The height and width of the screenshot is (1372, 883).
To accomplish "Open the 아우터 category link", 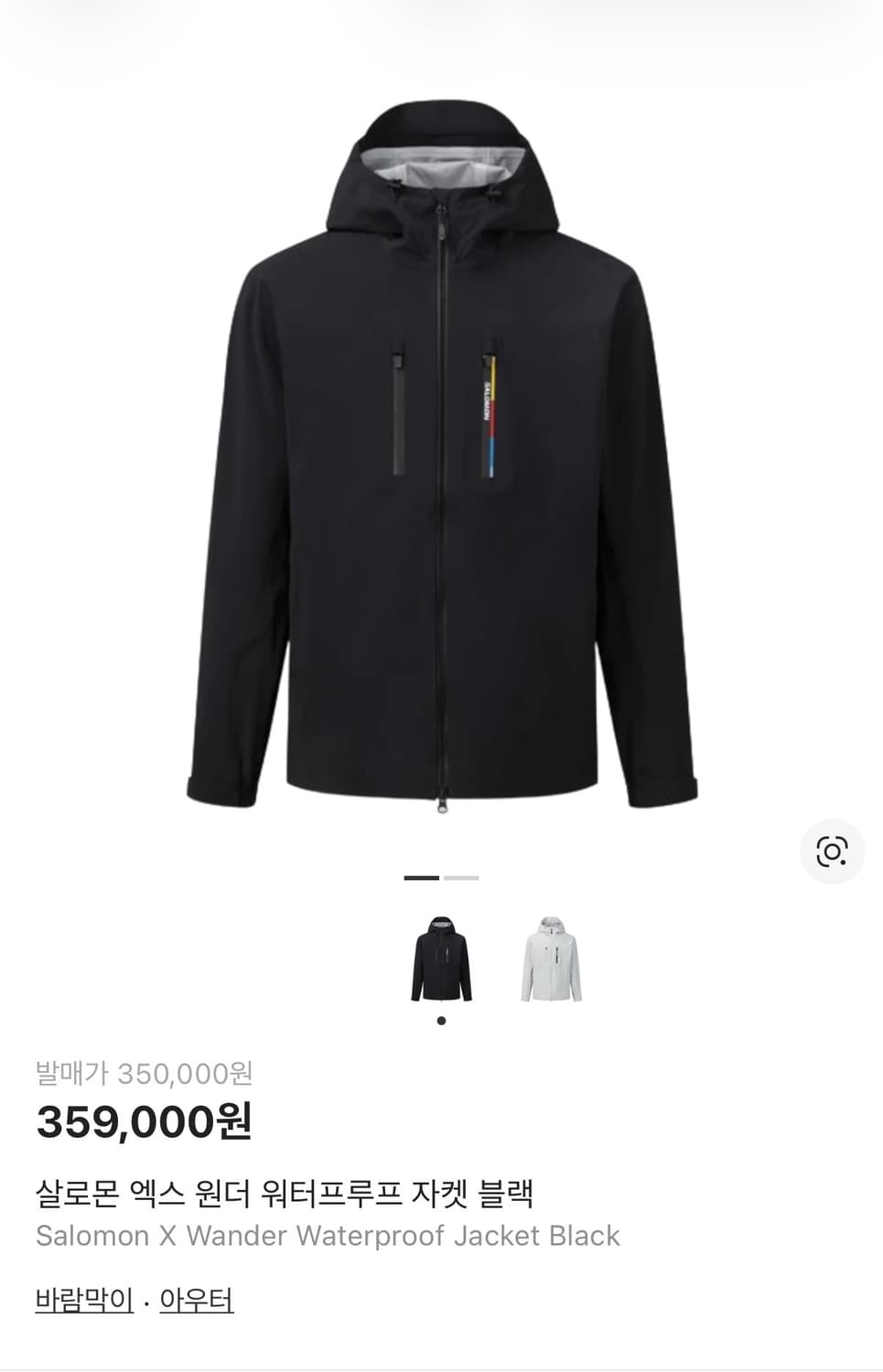I will pyautogui.click(x=197, y=1296).
